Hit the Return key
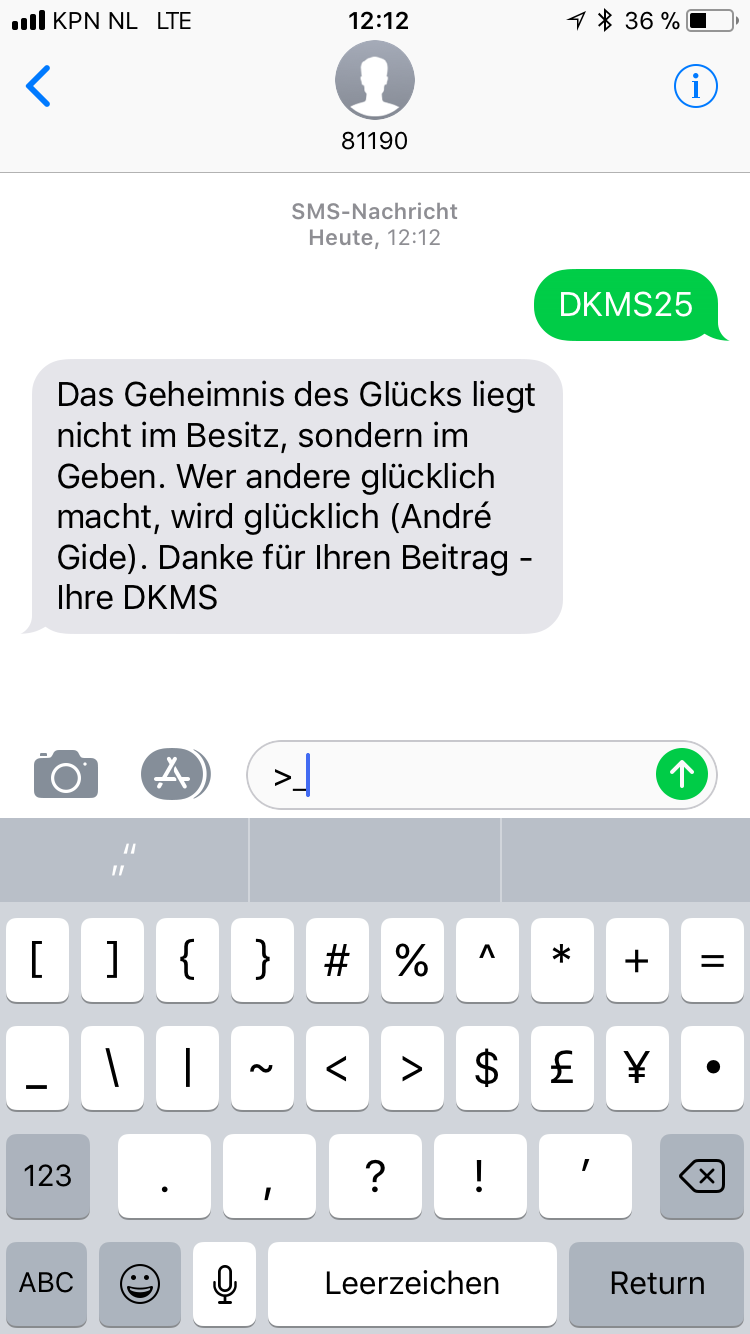750x1334 pixels. pos(657,1283)
